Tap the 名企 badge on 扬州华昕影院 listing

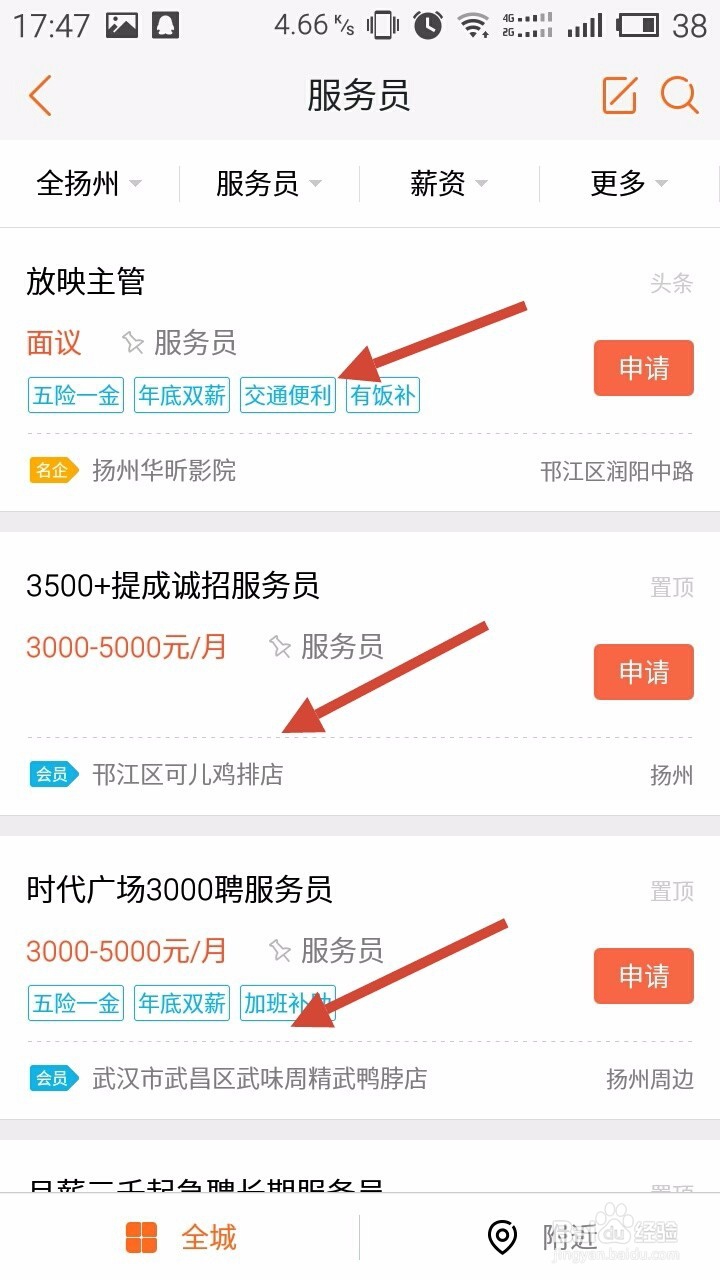pyautogui.click(x=52, y=471)
